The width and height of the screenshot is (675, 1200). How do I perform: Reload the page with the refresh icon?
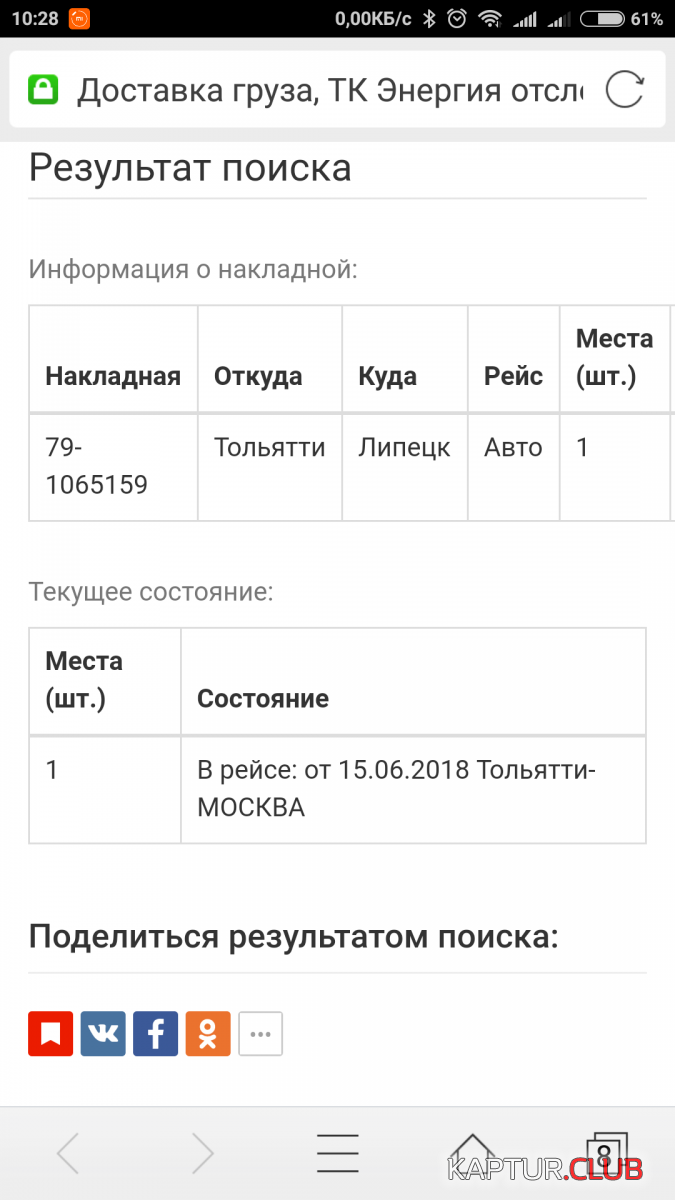(x=625, y=91)
